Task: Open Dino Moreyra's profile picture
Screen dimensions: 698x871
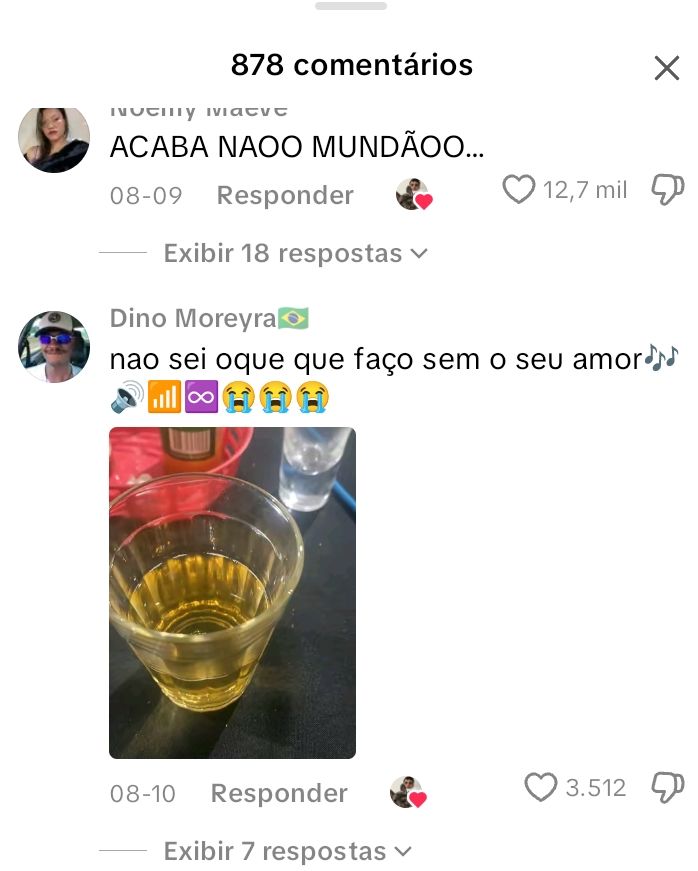Action: click(x=54, y=347)
